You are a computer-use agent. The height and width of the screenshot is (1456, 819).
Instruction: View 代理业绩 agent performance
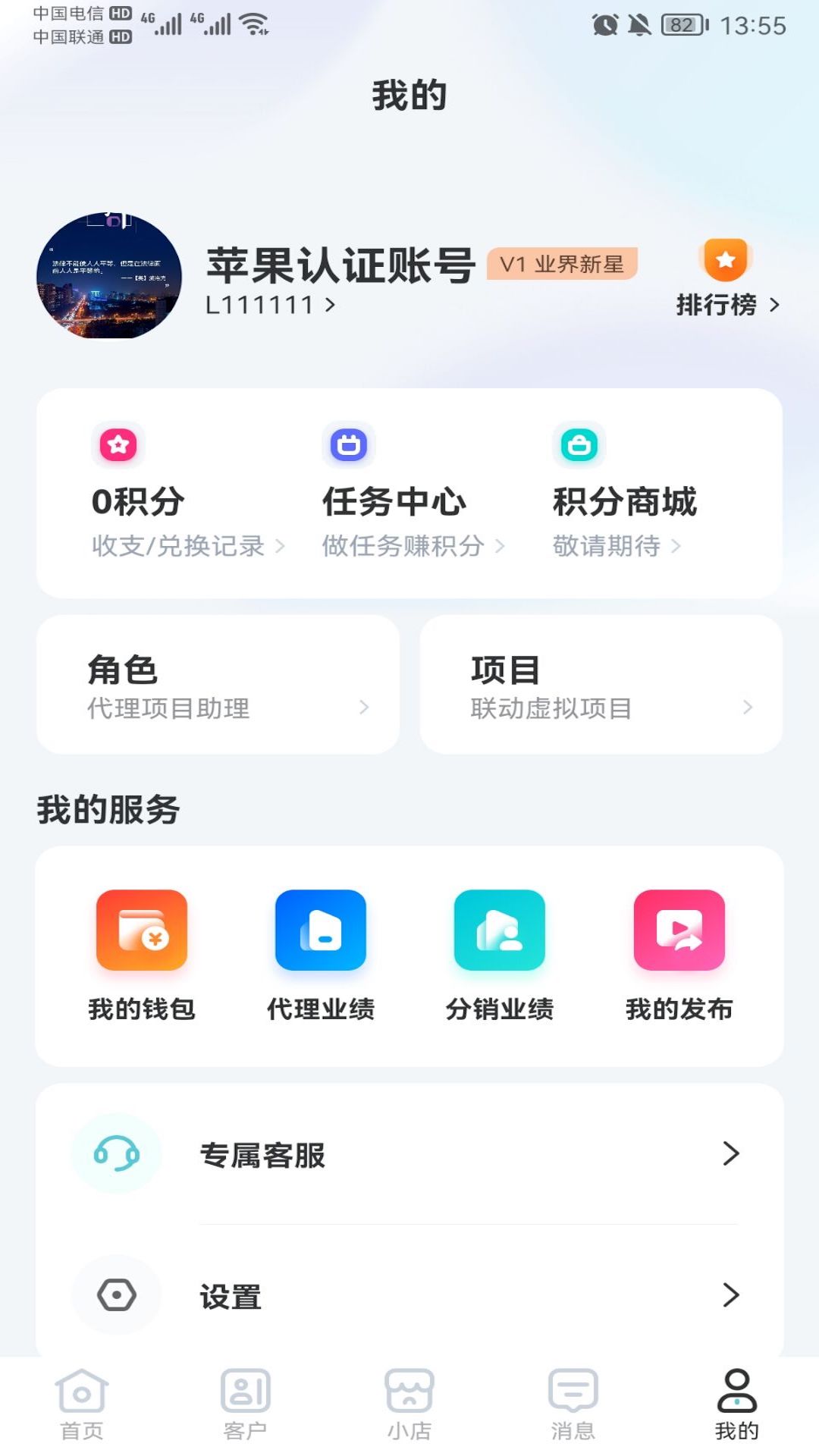(321, 956)
